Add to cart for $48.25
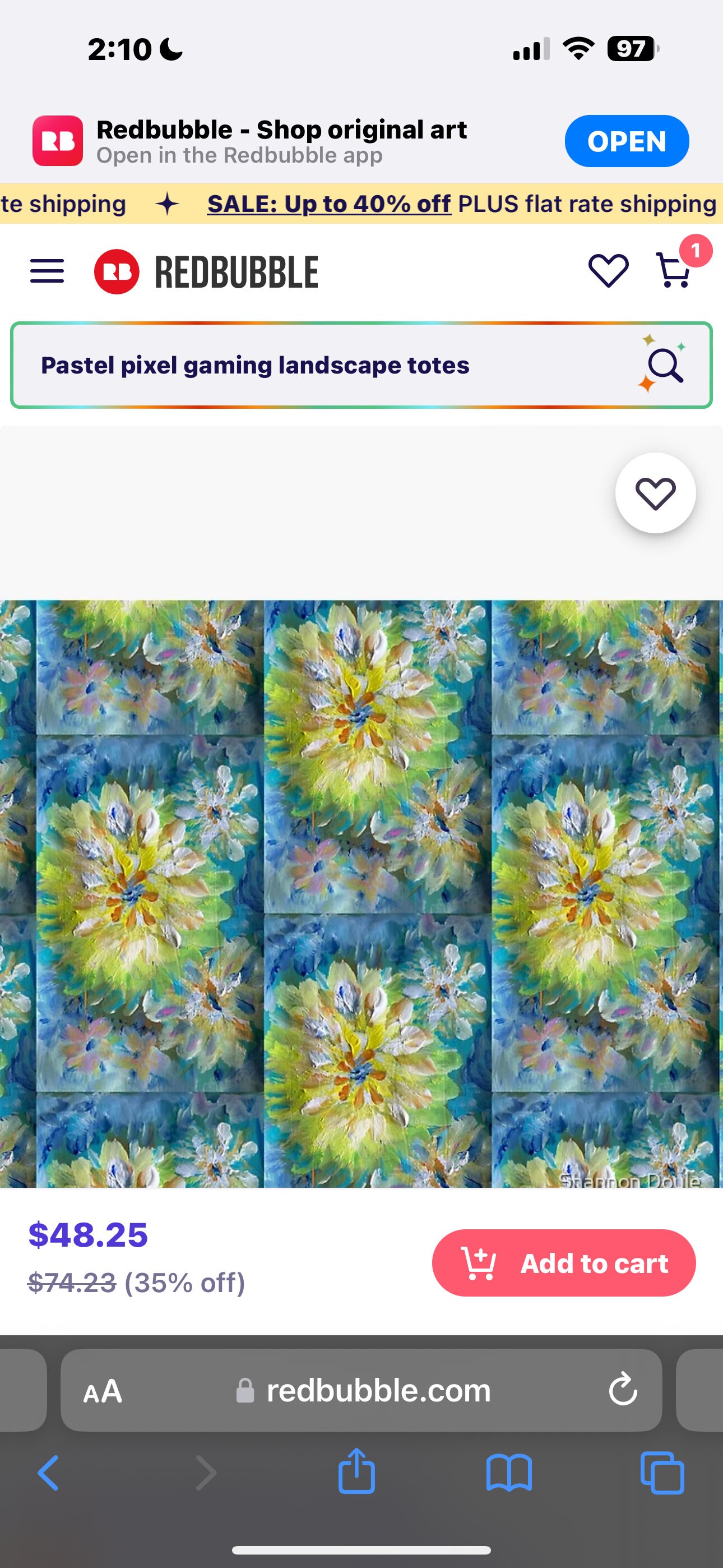Screen dimensions: 723x1568 click(x=564, y=1263)
